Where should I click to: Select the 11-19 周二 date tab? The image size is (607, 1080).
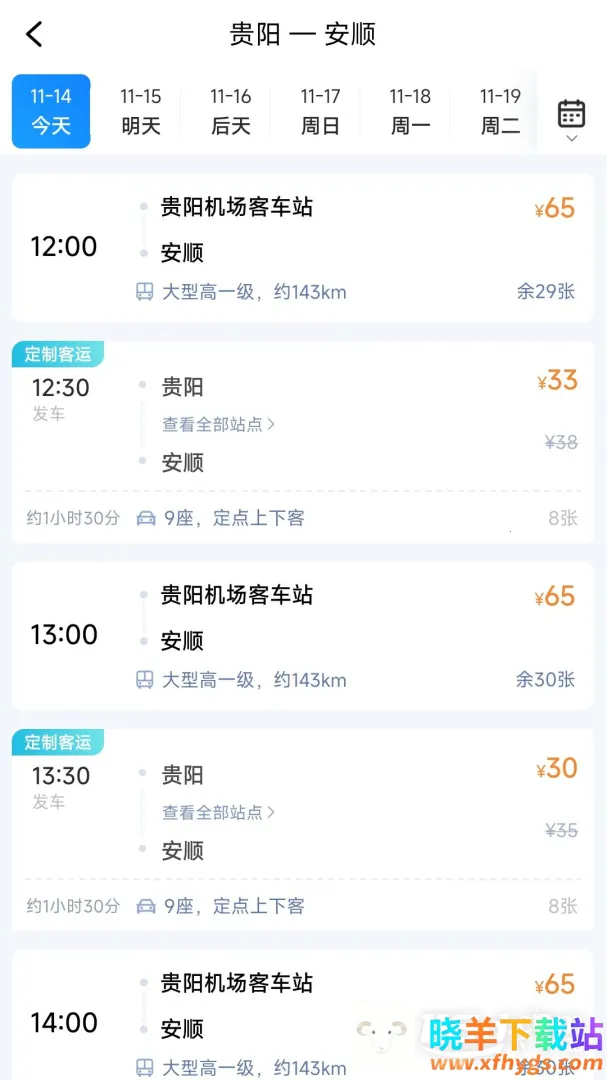point(500,111)
